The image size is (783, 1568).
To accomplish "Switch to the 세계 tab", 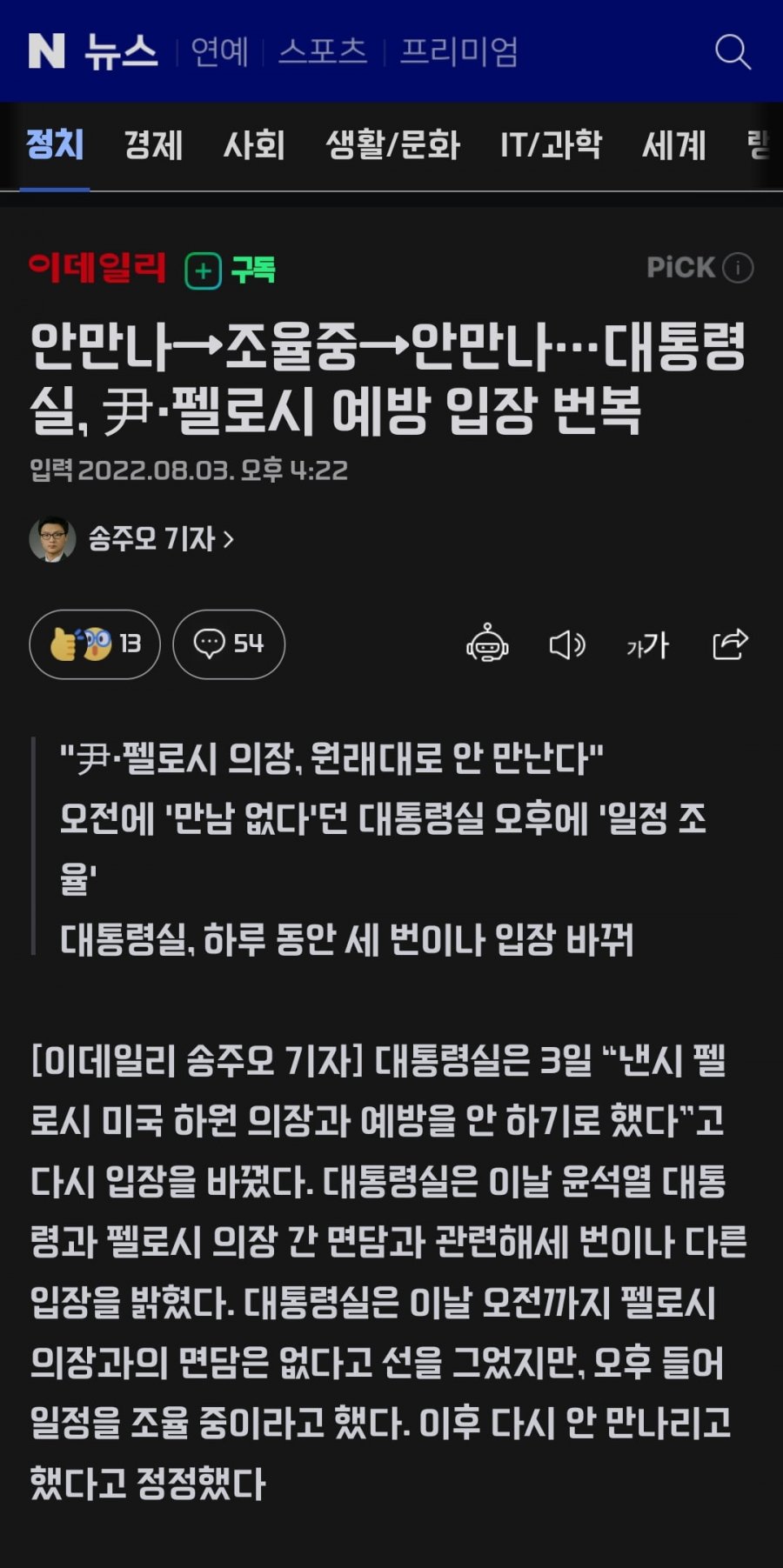I will [x=673, y=145].
